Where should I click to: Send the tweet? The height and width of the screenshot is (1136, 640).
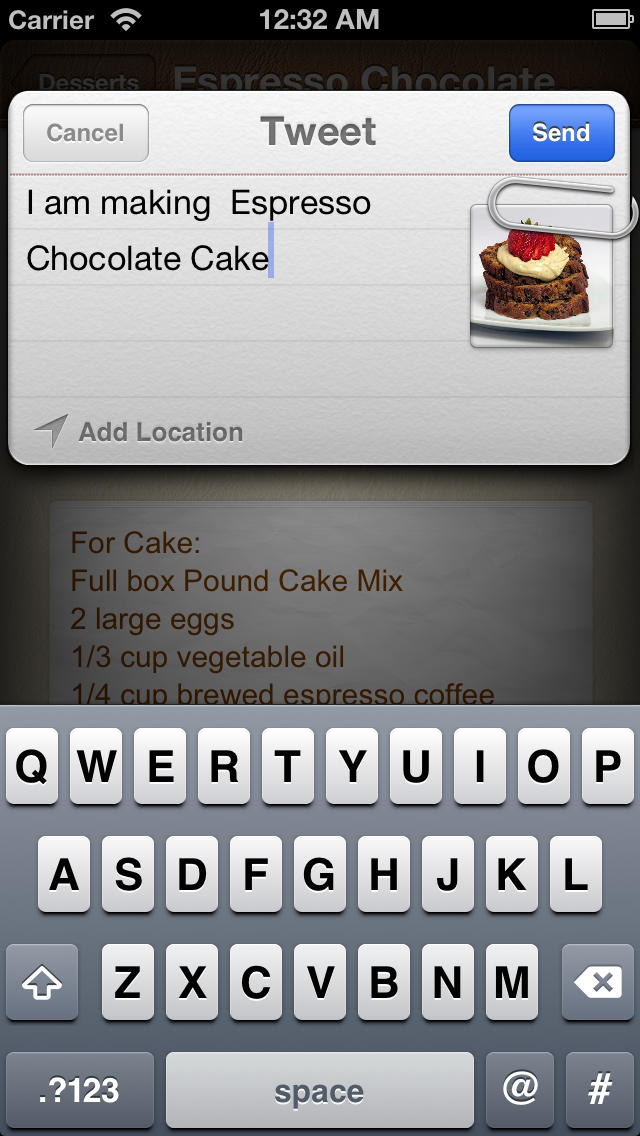(x=561, y=133)
